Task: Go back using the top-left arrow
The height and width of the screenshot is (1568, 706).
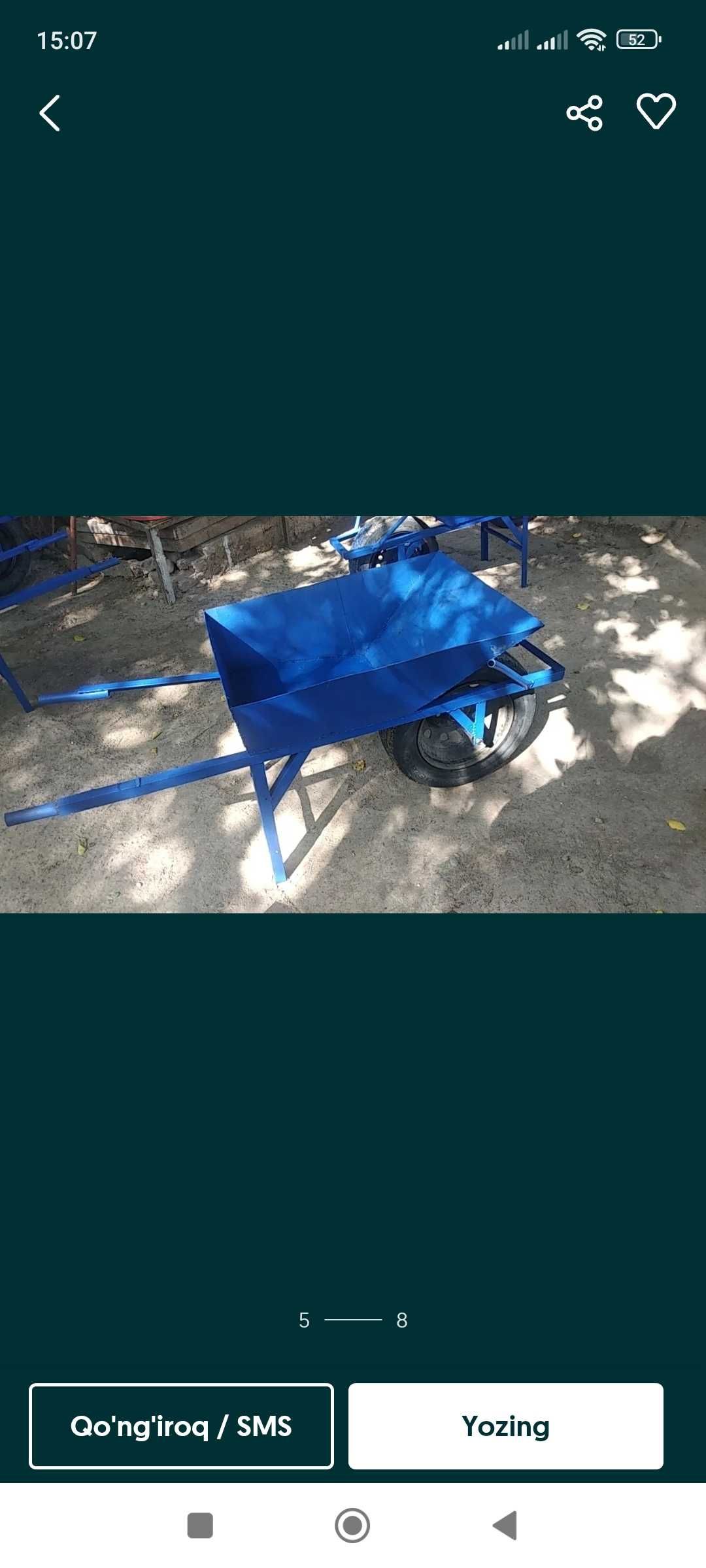Action: (x=50, y=113)
